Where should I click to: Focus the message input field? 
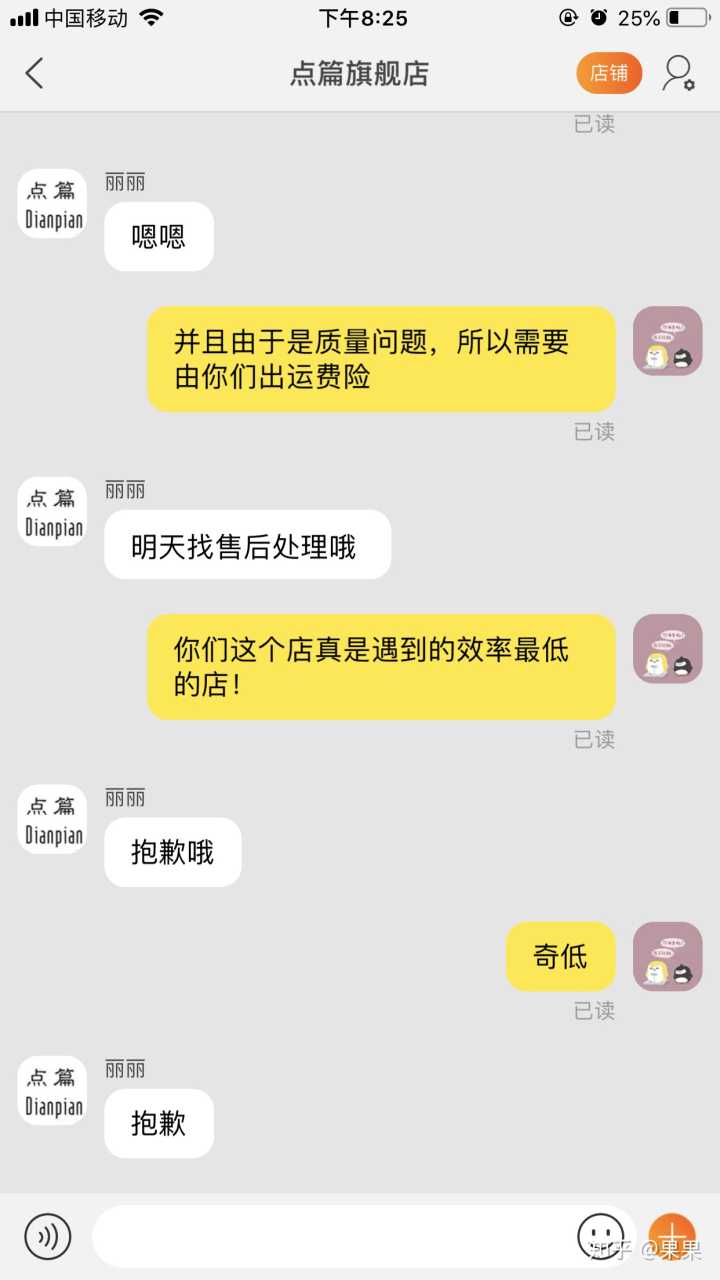[330, 1236]
